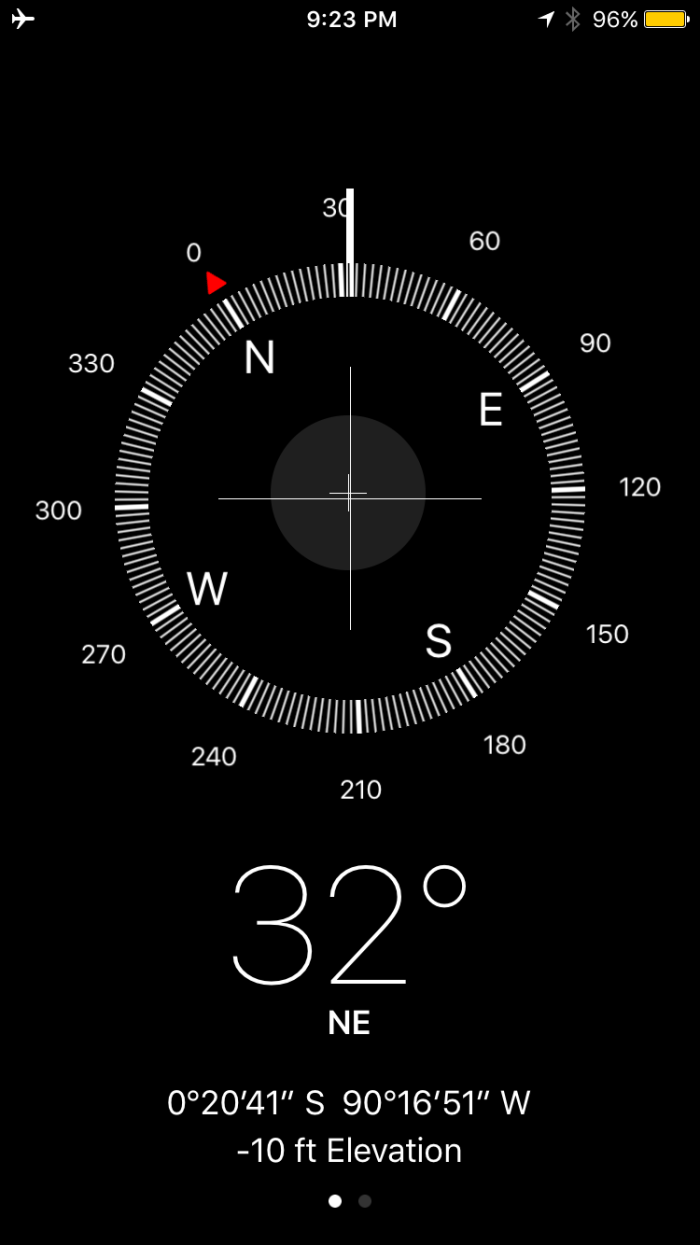Switch to the second page via page indicator
Viewport: 700px width, 1245px height.
pos(365,1201)
